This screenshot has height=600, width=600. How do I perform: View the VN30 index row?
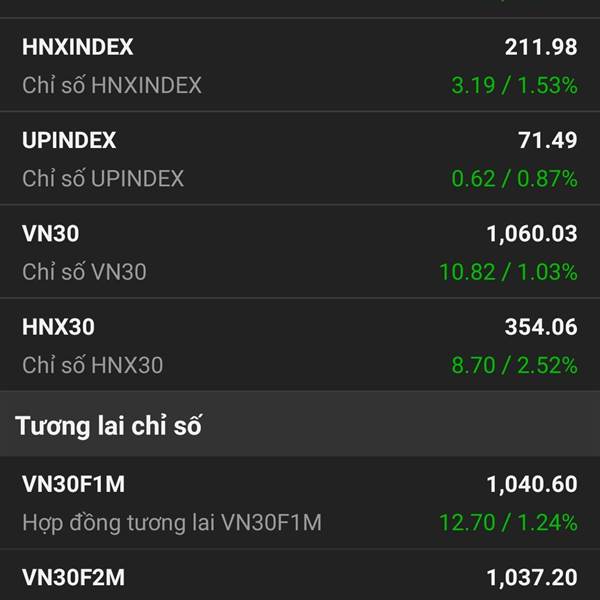[x=300, y=251]
